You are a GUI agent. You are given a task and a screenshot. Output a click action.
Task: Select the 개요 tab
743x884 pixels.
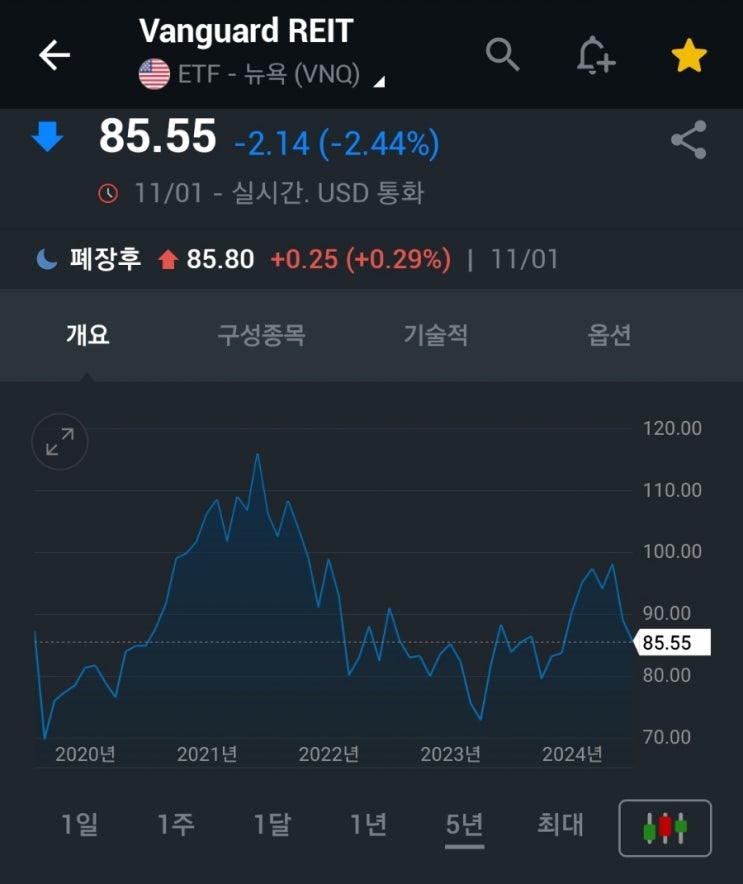tap(87, 335)
